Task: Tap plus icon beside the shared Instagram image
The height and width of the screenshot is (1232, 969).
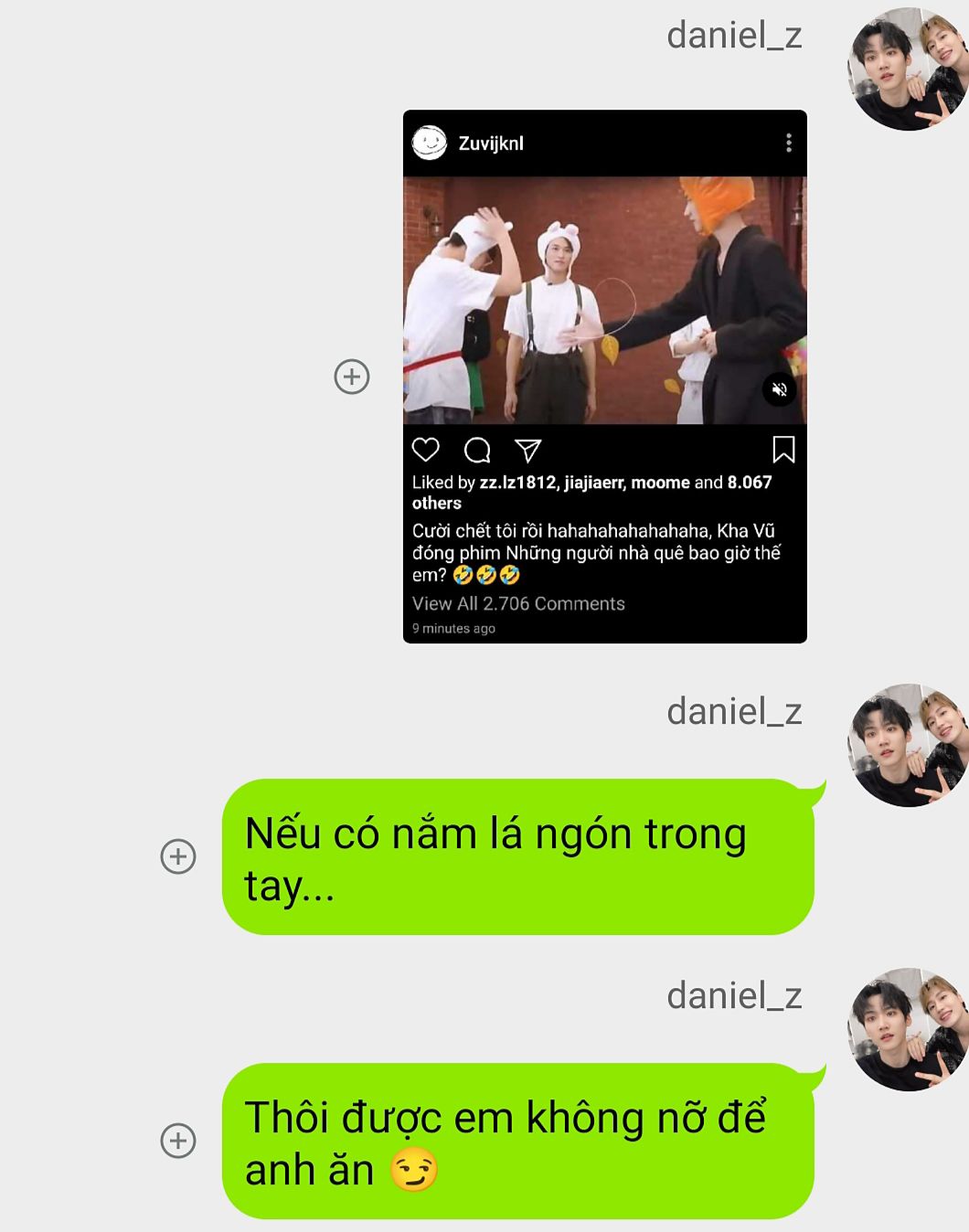Action: pos(352,377)
